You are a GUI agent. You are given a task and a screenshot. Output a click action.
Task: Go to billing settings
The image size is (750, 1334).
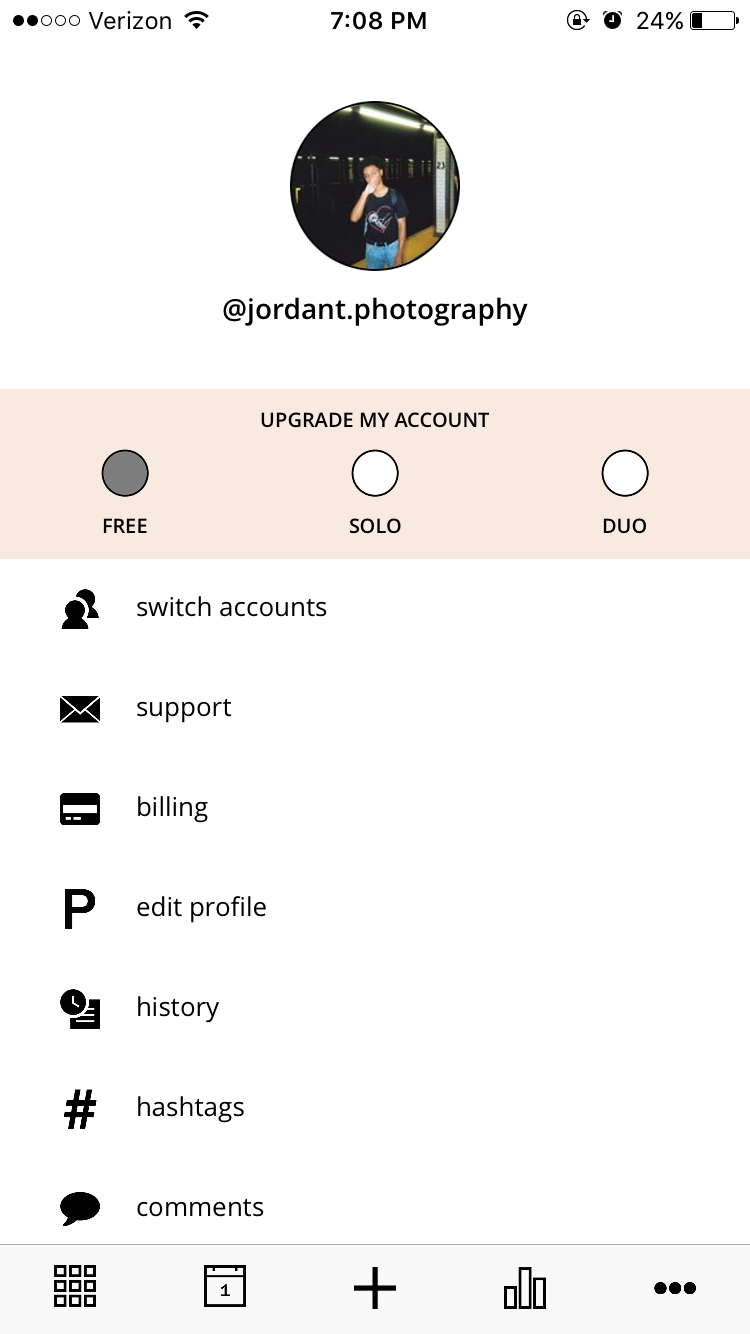172,808
